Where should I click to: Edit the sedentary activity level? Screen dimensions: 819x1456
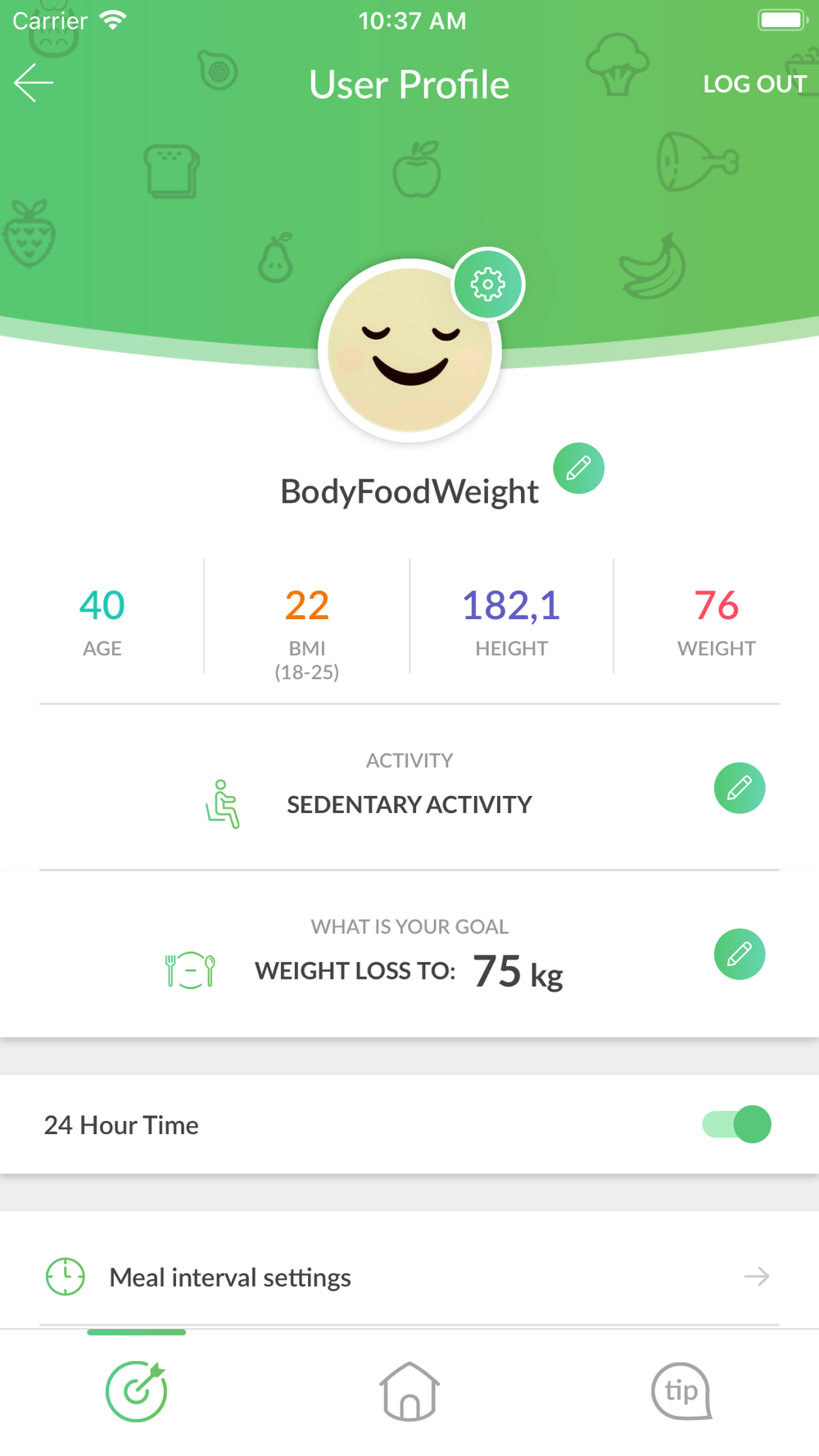[739, 788]
